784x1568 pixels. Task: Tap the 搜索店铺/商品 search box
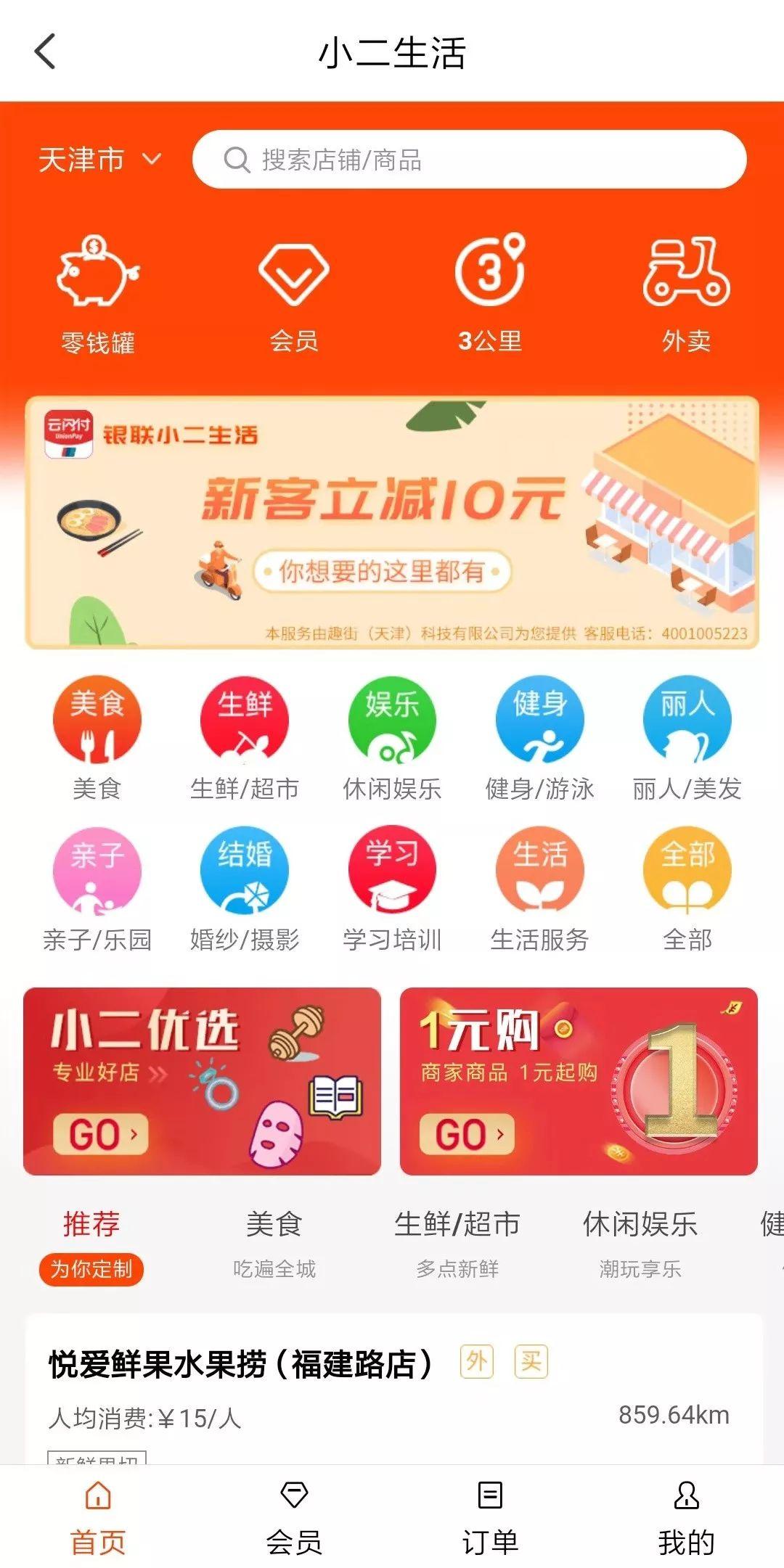[x=469, y=160]
